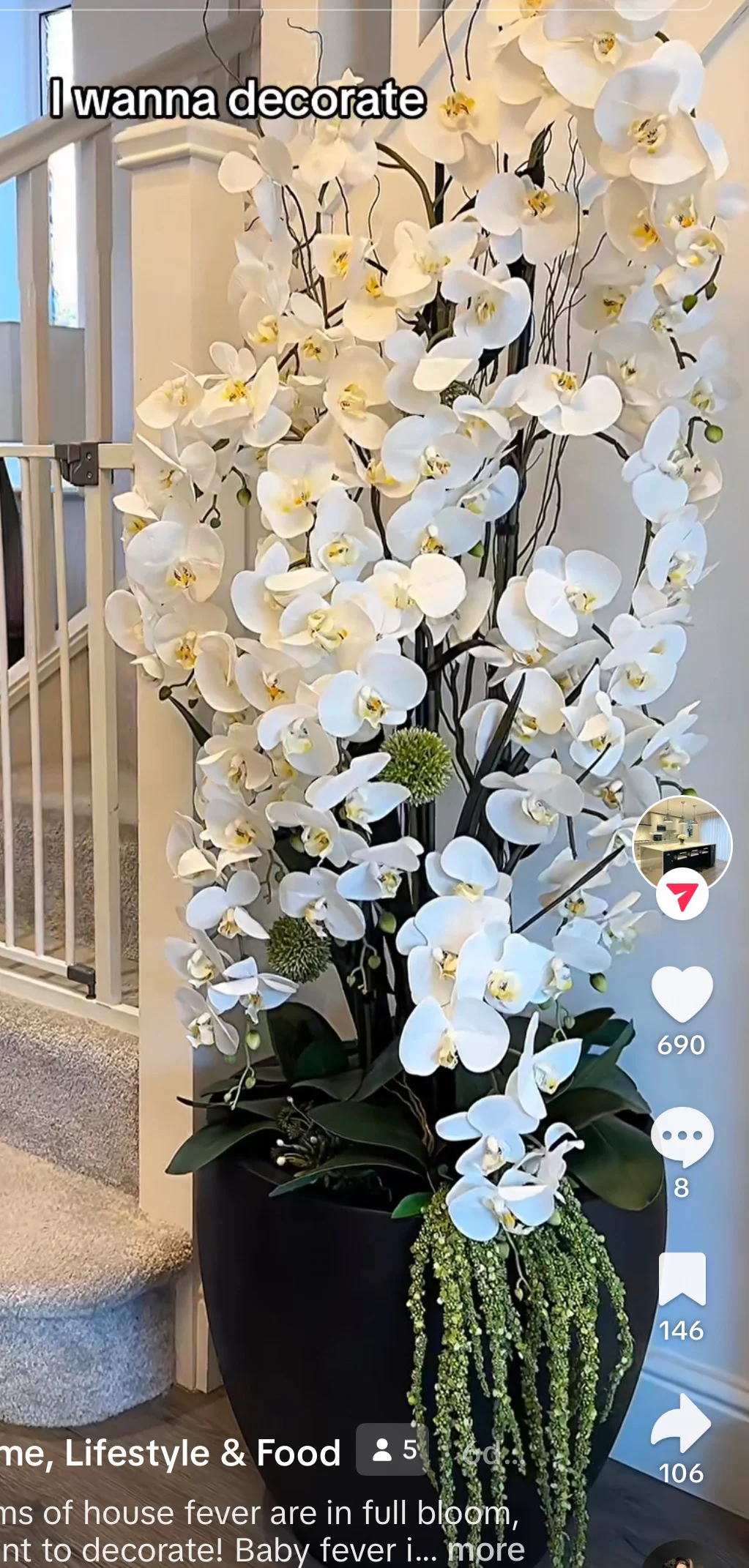Open the creator's profile picture
Viewport: 749px width, 1568px height.
(x=682, y=844)
